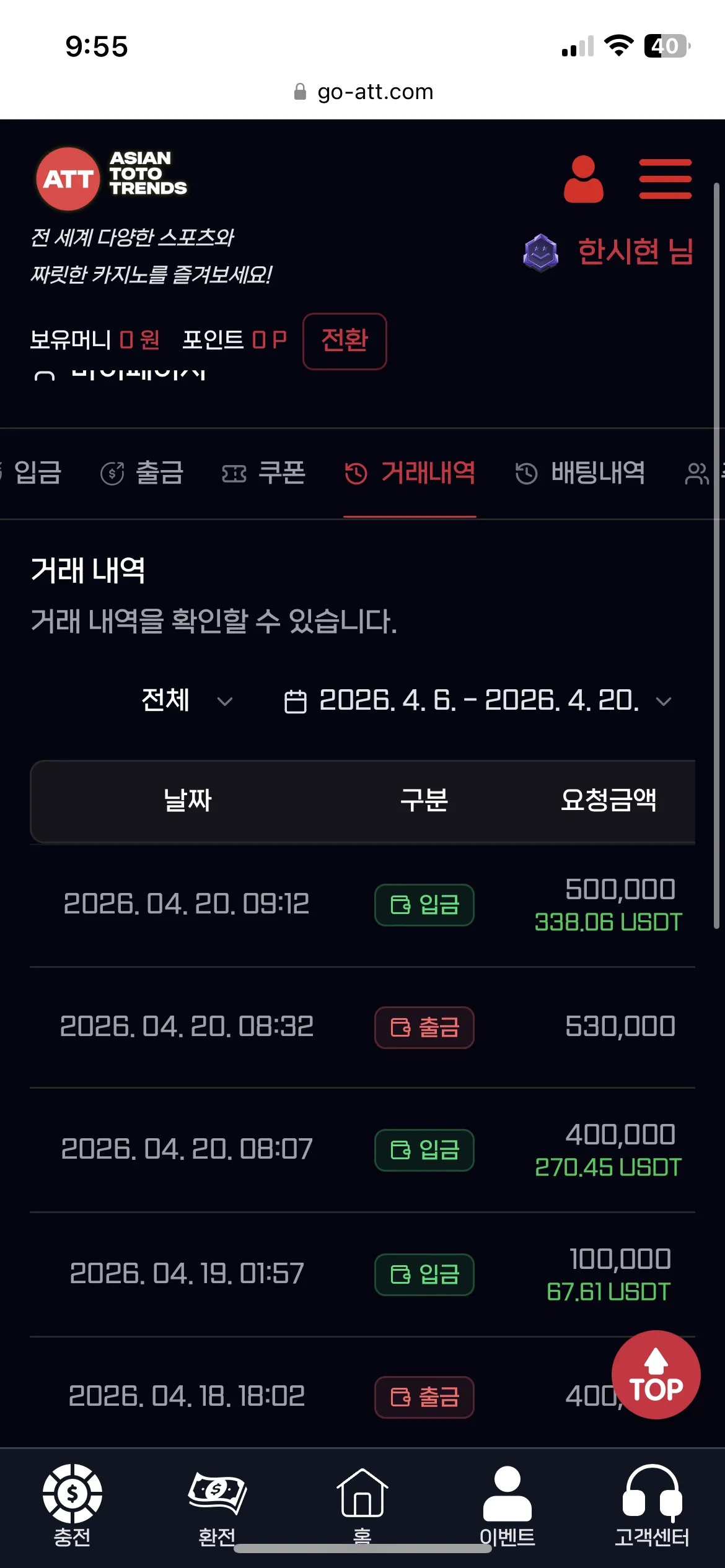Screen dimensions: 725x1568
Task: Switch to the 쿠폰 tab
Action: tap(264, 473)
